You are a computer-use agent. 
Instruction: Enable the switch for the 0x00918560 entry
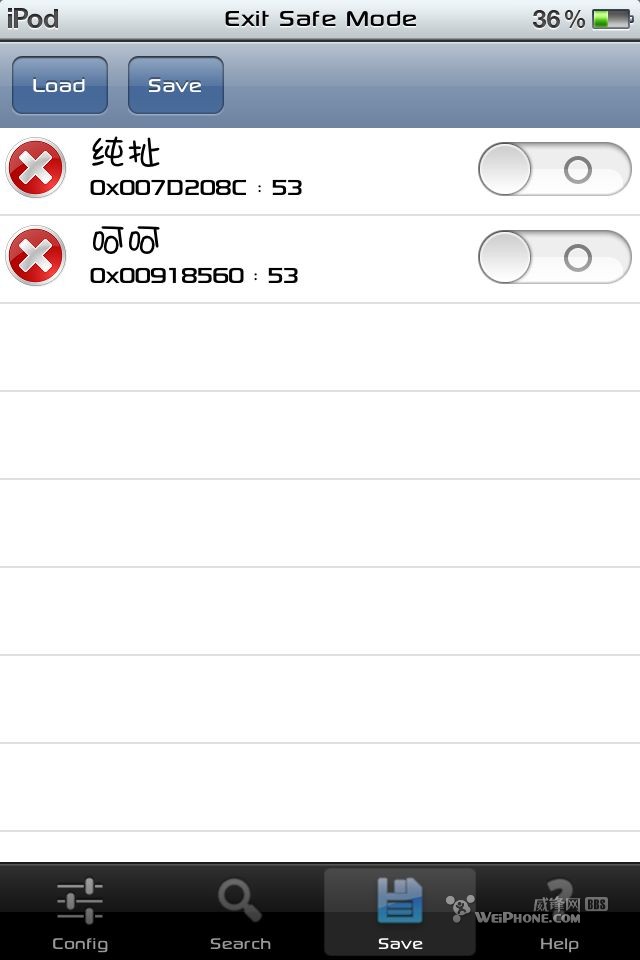click(x=554, y=257)
